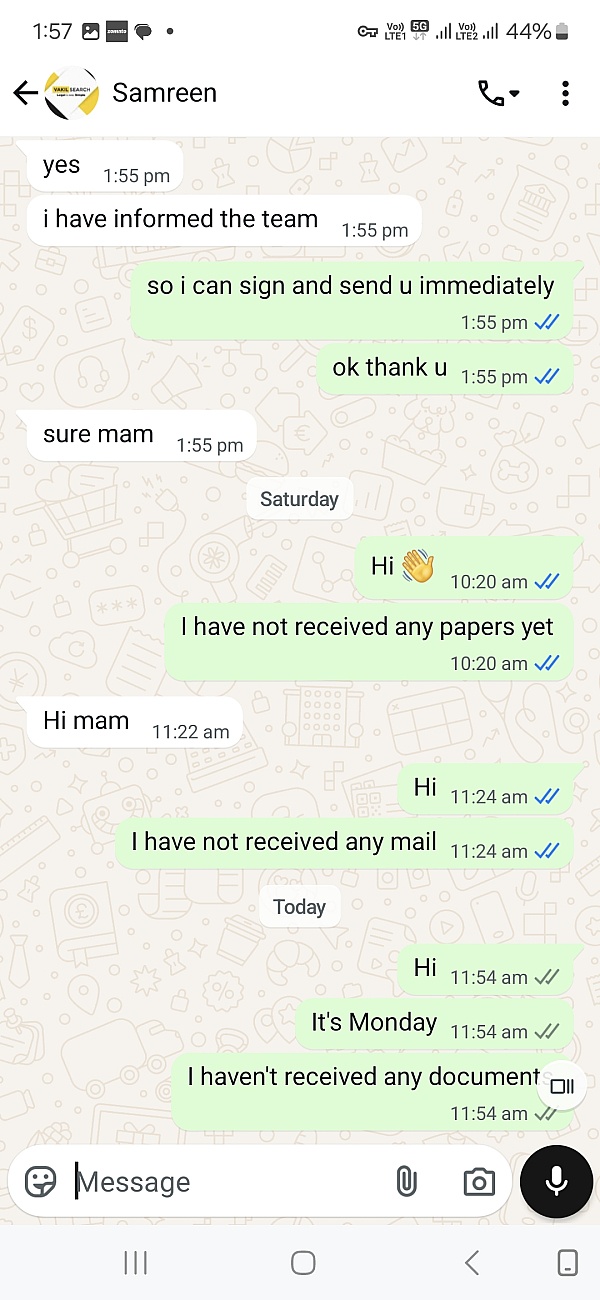Go to the phone's home screen
600x1300 pixels.
[303, 1262]
